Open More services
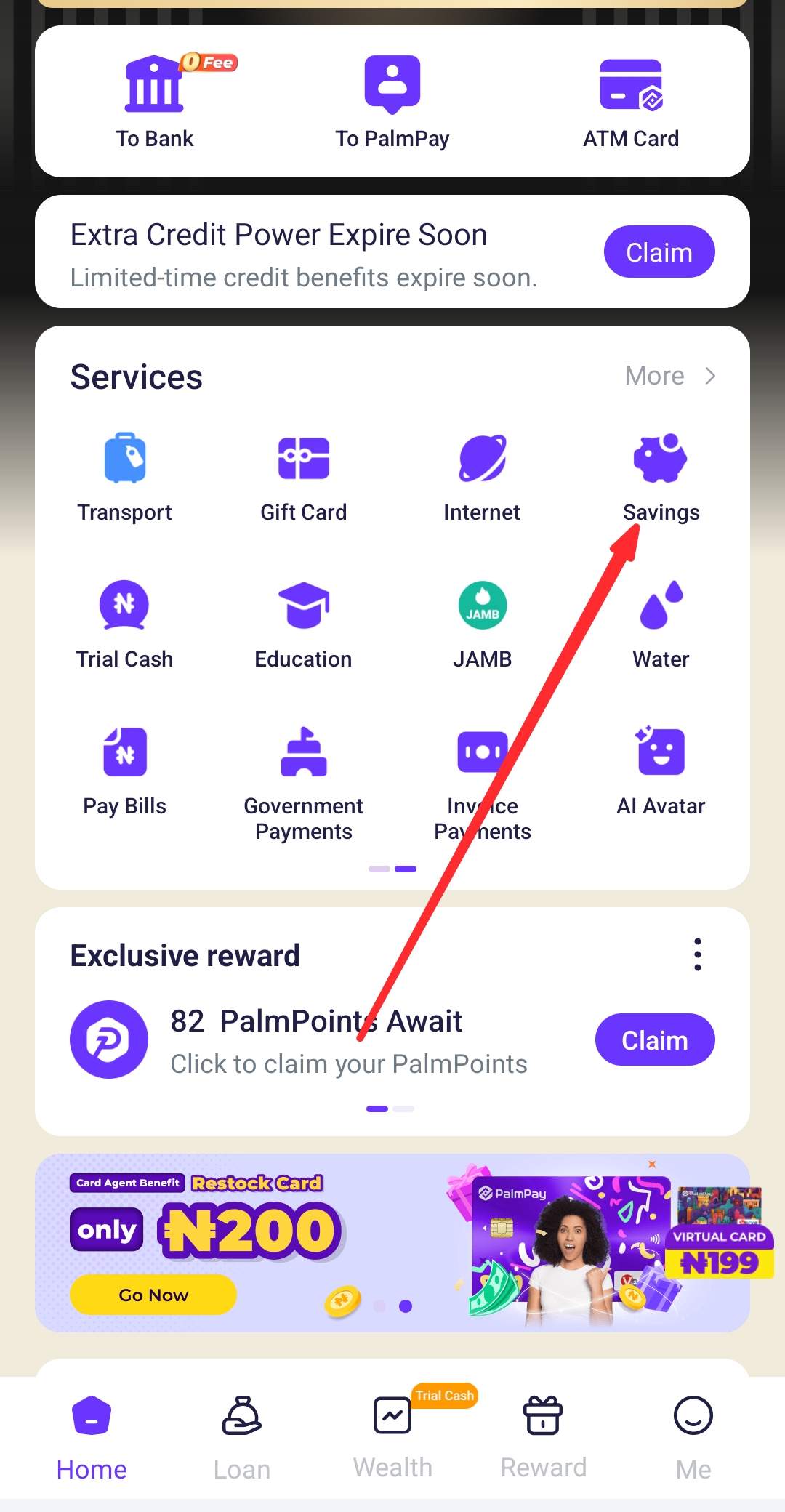785x1512 pixels. 669,376
